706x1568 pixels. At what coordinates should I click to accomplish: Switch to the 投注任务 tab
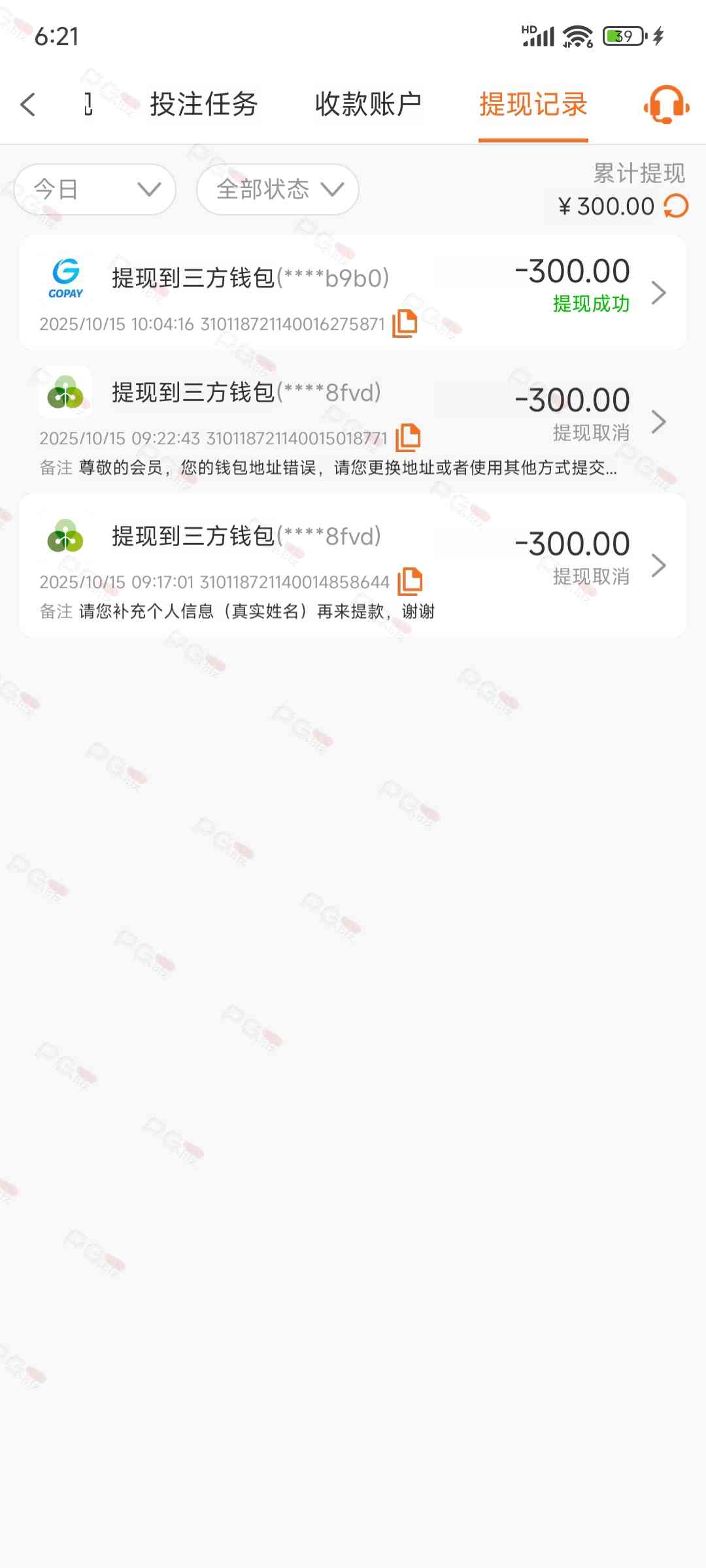click(204, 105)
